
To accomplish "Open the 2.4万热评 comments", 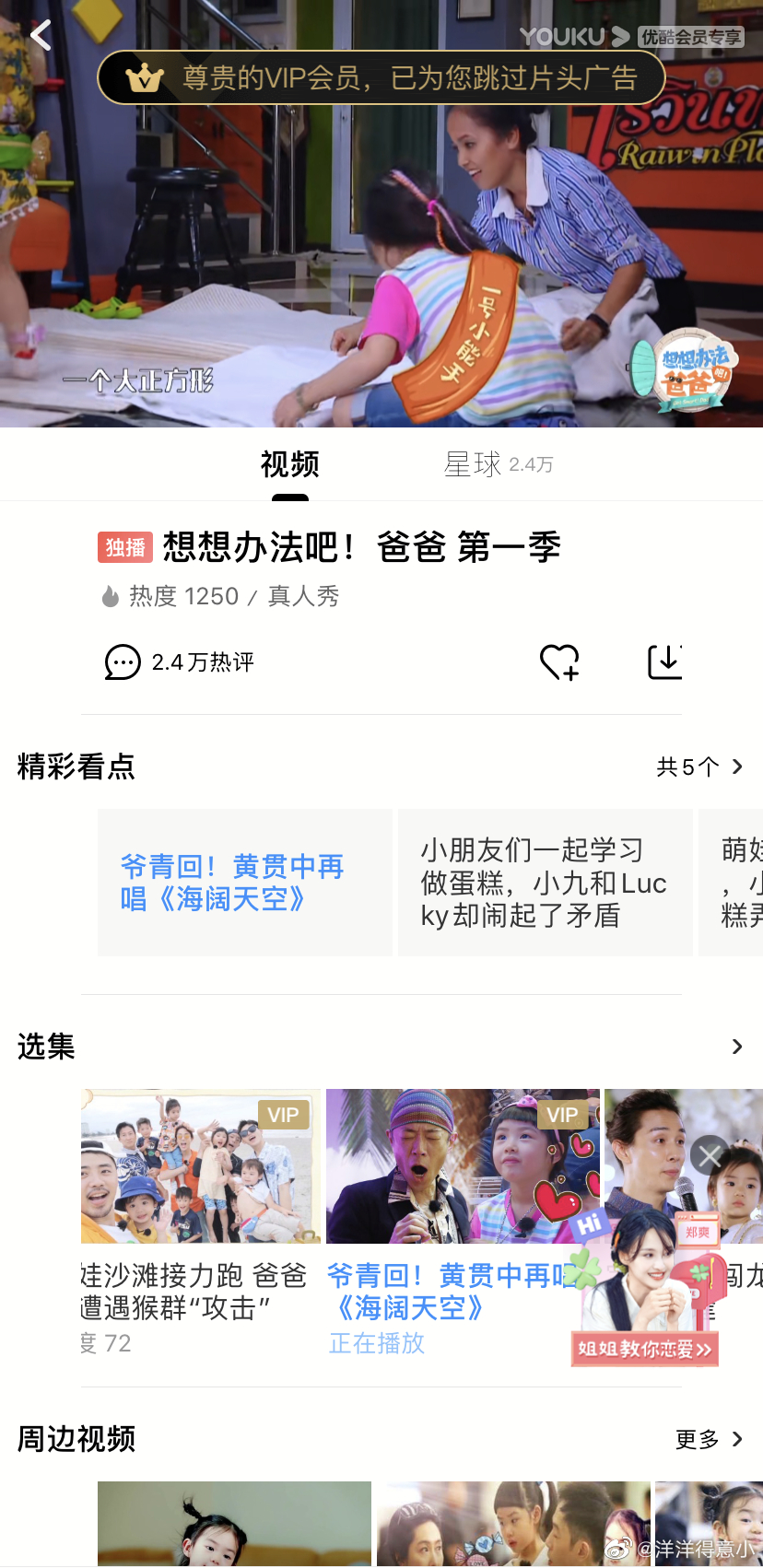I will click(180, 662).
